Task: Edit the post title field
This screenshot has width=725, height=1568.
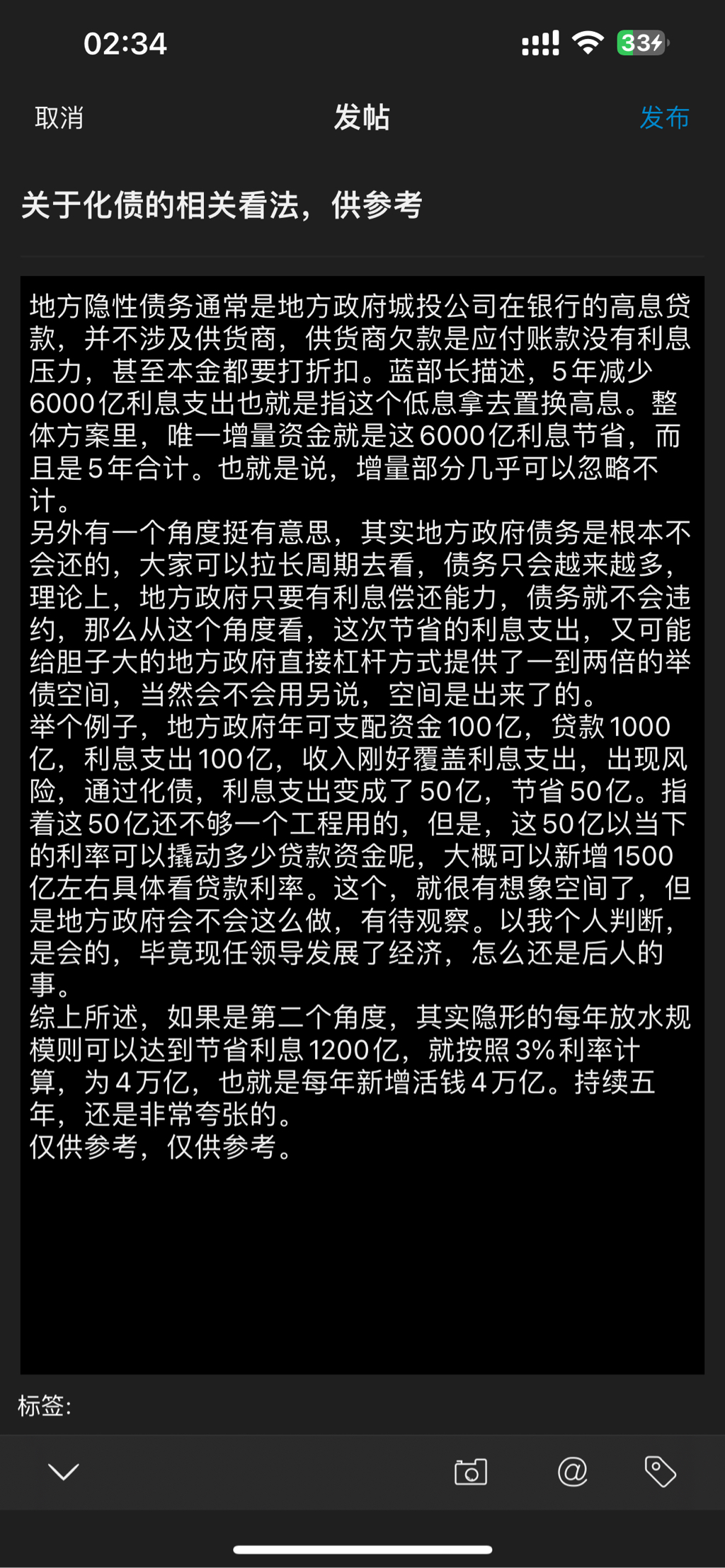Action: [x=362, y=205]
